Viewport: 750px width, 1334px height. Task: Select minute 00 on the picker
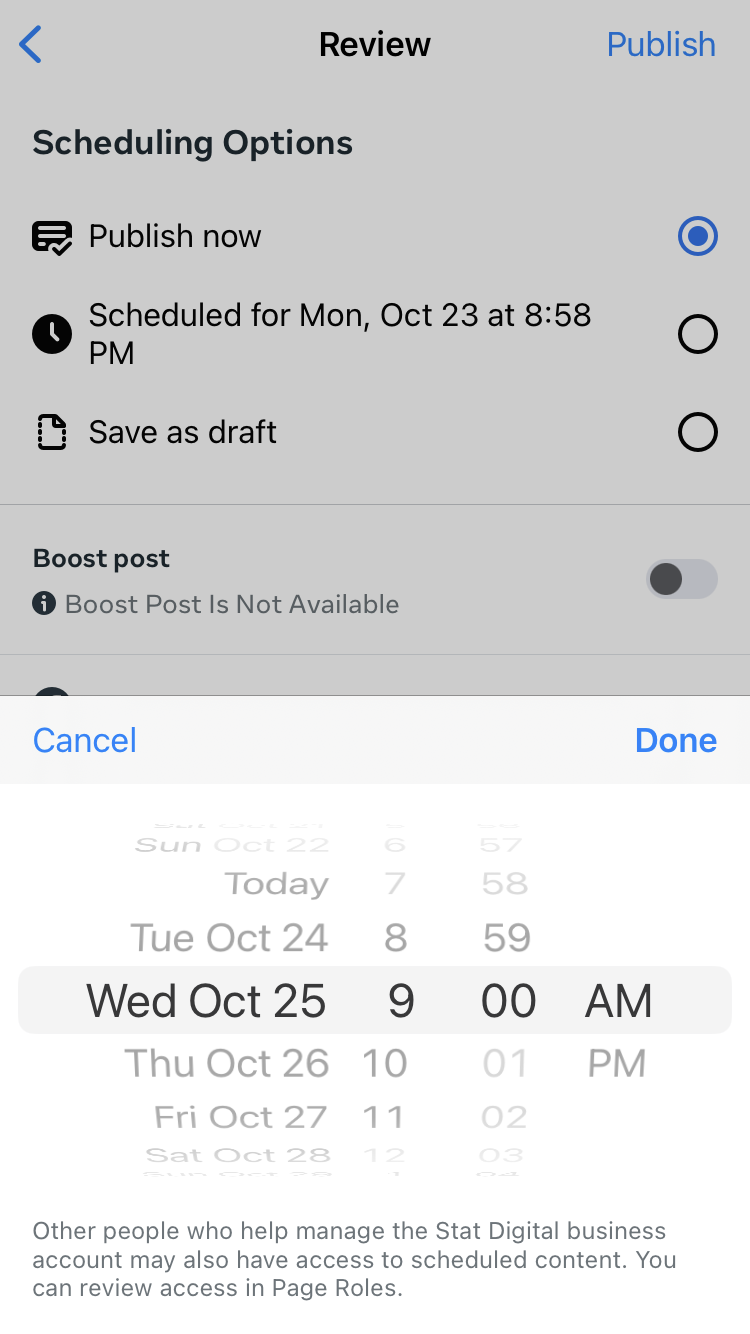(x=507, y=1000)
